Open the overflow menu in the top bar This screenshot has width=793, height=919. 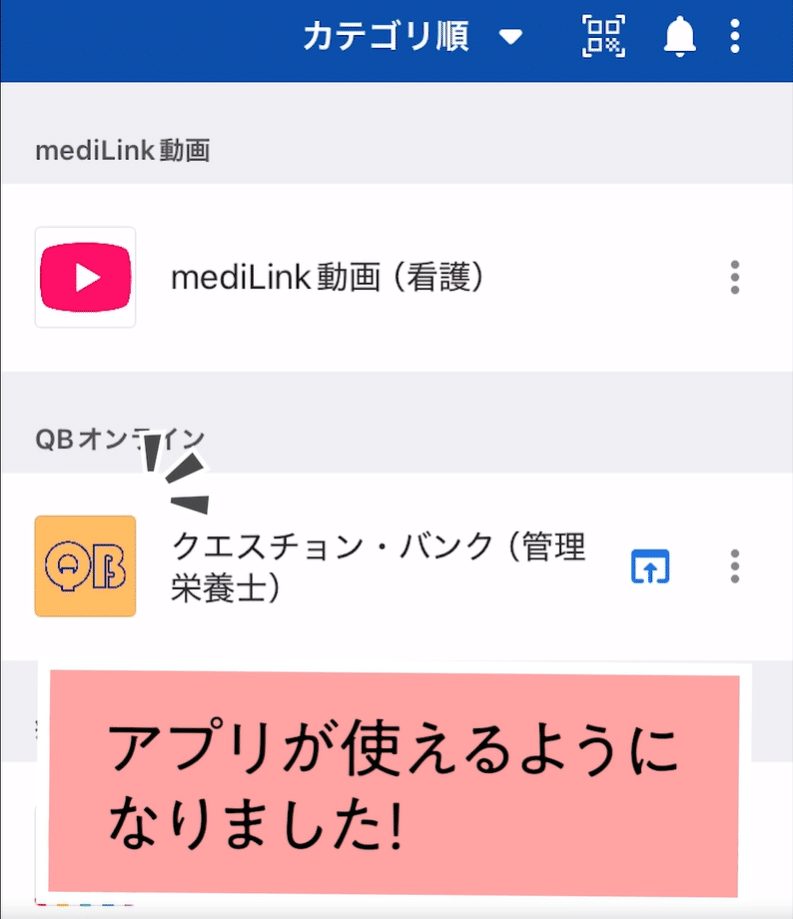[735, 38]
